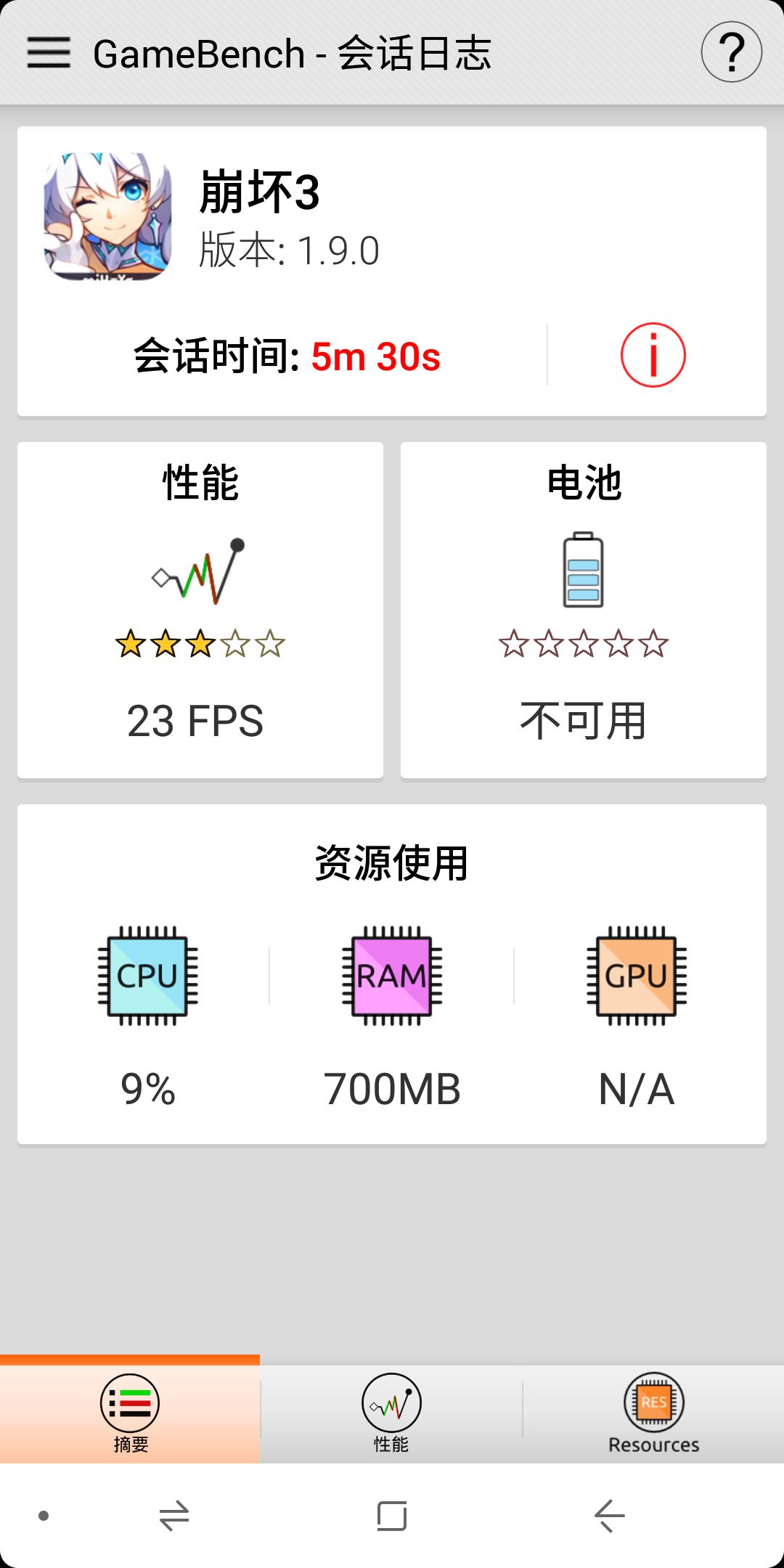The height and width of the screenshot is (1568, 784).
Task: Tap the third star in performance rating
Action: [200, 643]
